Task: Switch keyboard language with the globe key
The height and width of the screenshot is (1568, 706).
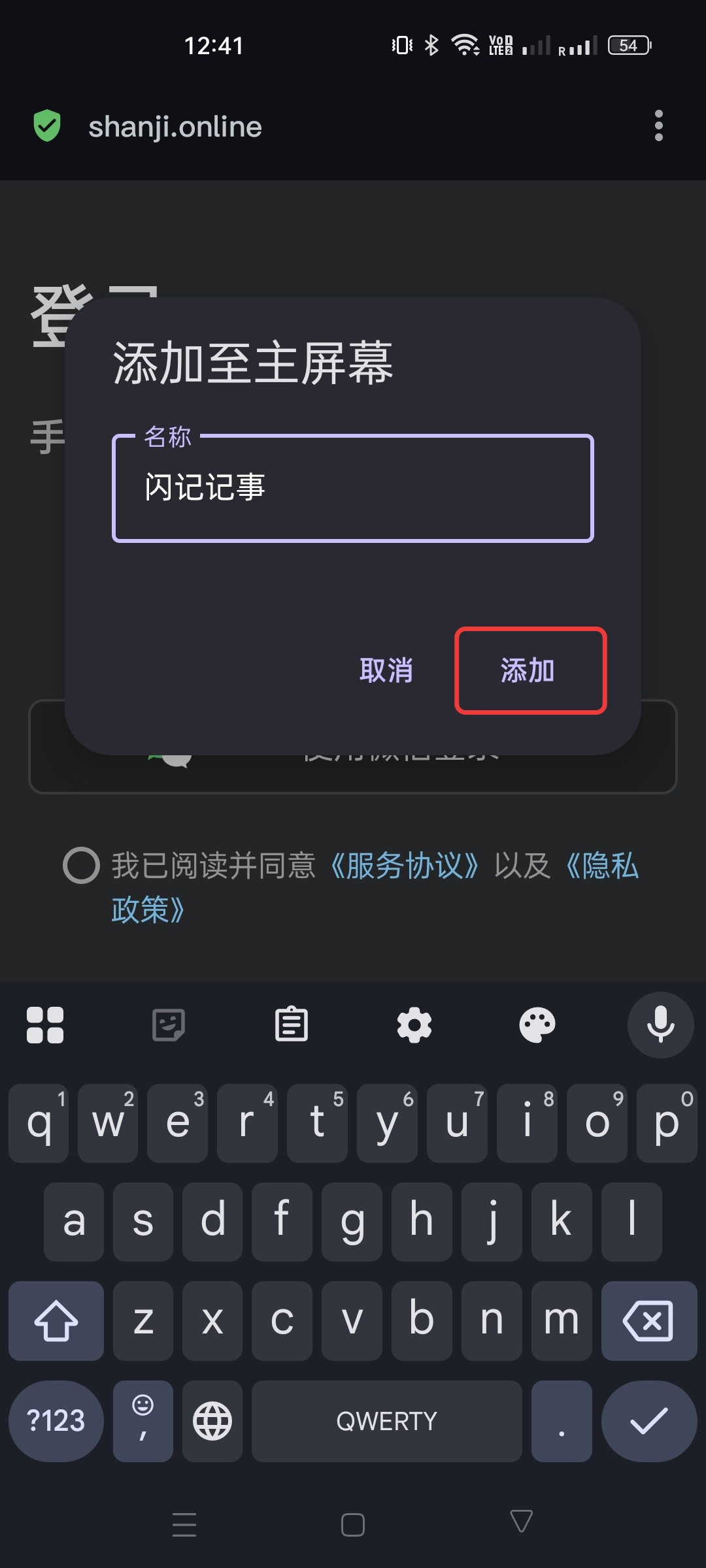Action: point(212,1421)
